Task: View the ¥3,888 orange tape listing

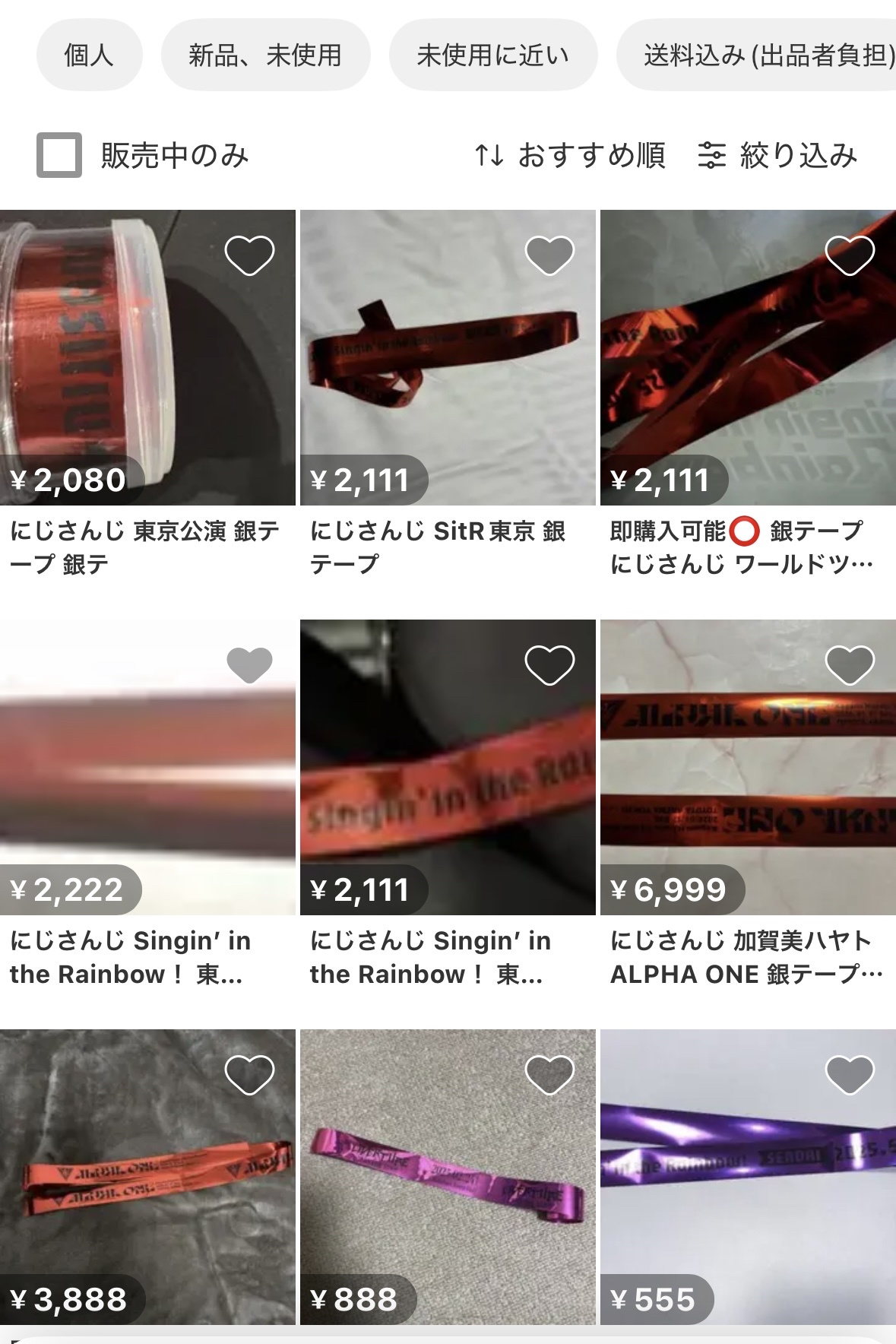Action: point(147,1177)
